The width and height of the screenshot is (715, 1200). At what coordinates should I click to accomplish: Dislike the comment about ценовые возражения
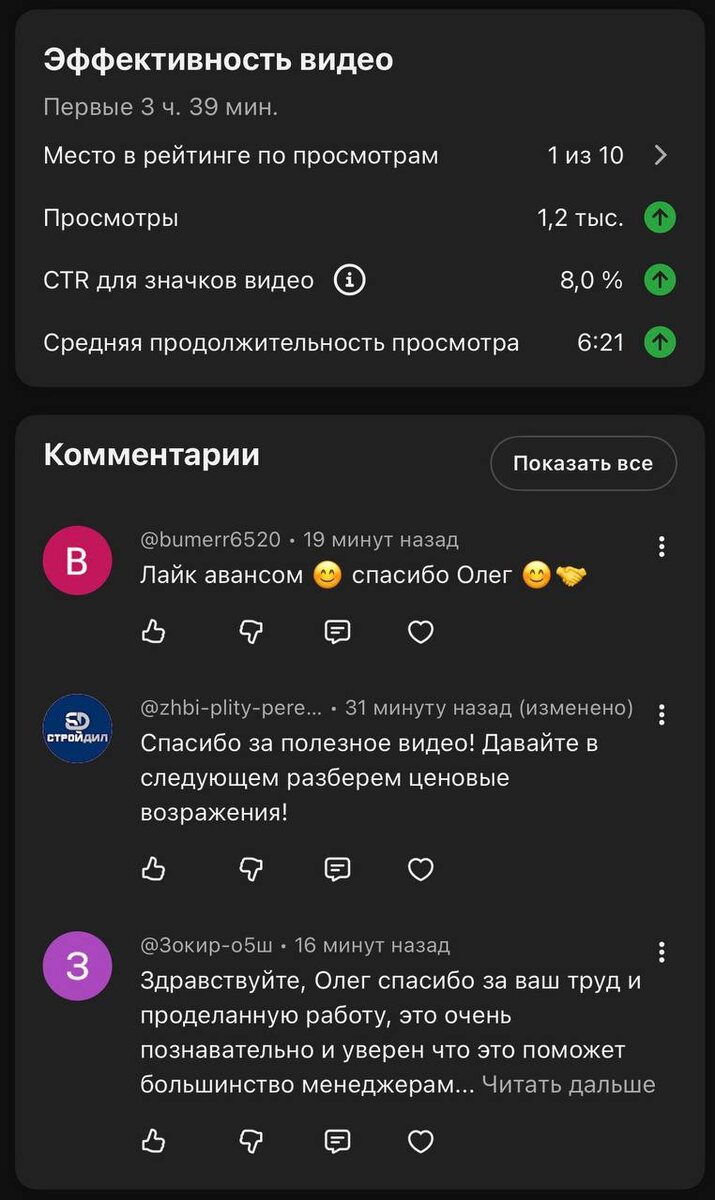click(251, 869)
